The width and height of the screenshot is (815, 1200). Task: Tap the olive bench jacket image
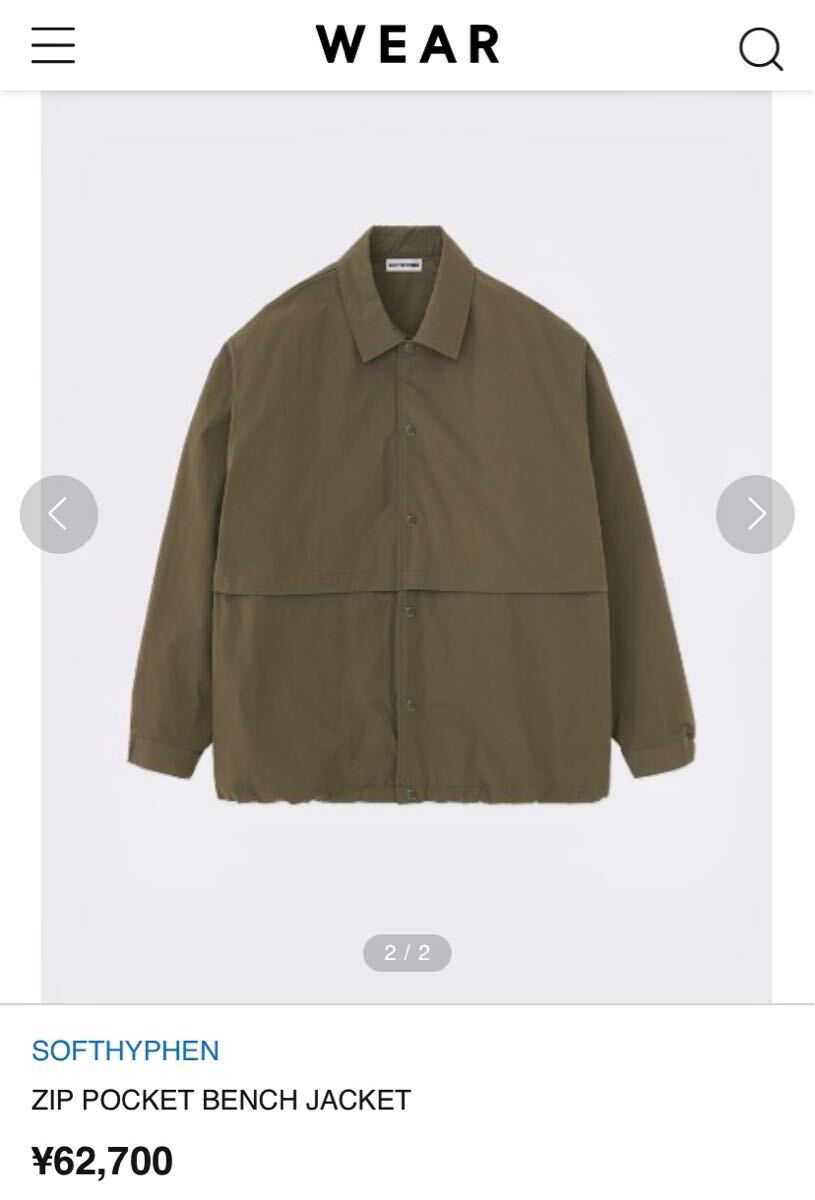tap(410, 520)
